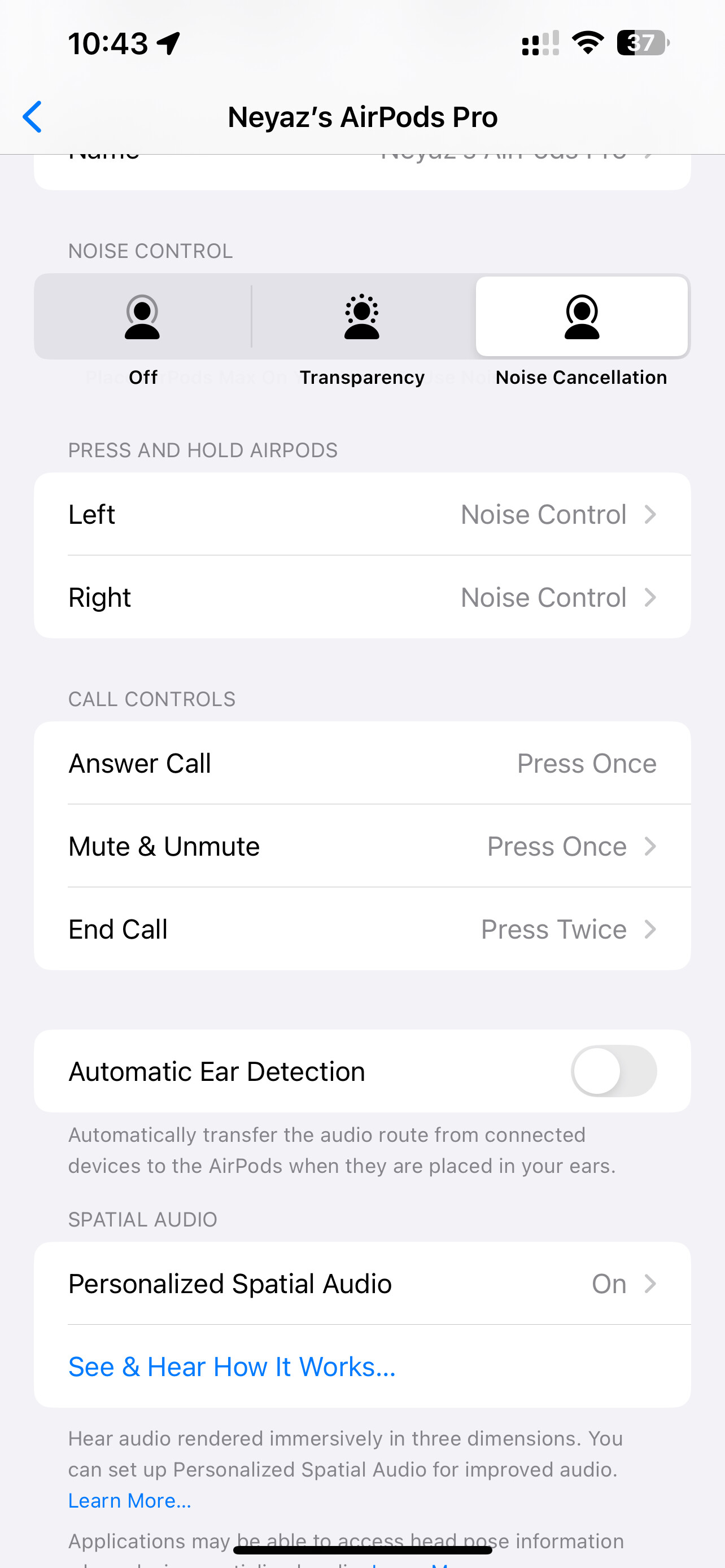
Task: Enable Automatic Ear Detection
Action: click(x=614, y=1071)
